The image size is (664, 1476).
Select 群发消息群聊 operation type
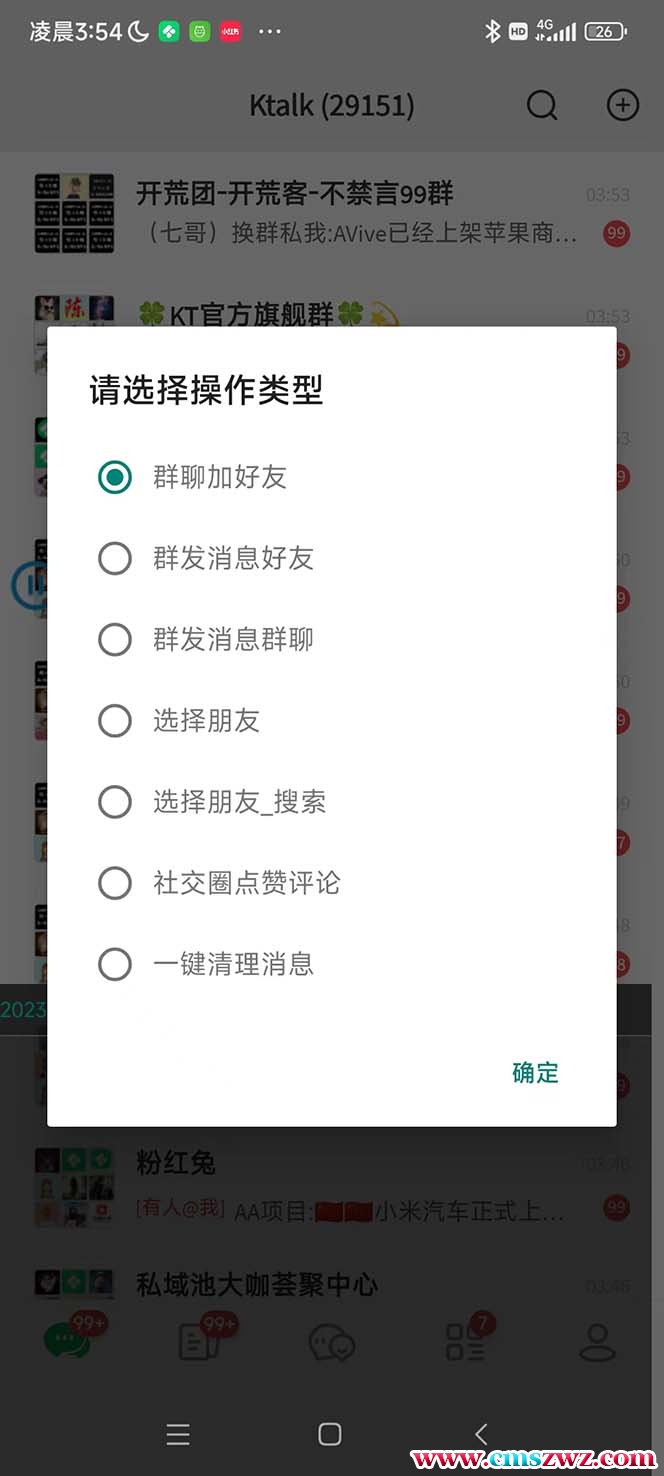tap(115, 639)
